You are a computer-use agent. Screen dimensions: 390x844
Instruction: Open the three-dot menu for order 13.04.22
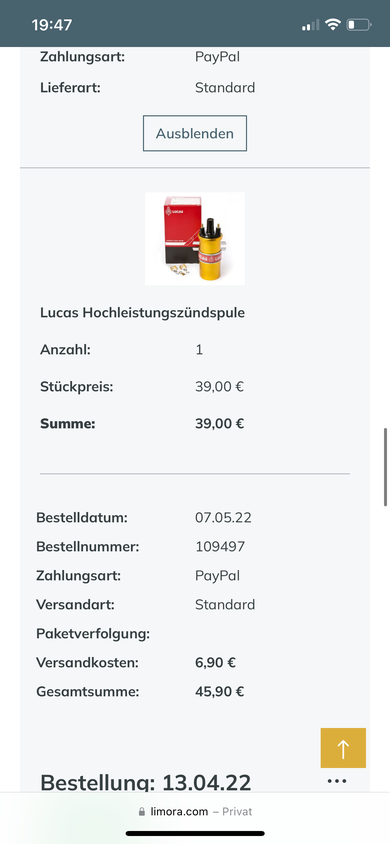click(x=337, y=781)
